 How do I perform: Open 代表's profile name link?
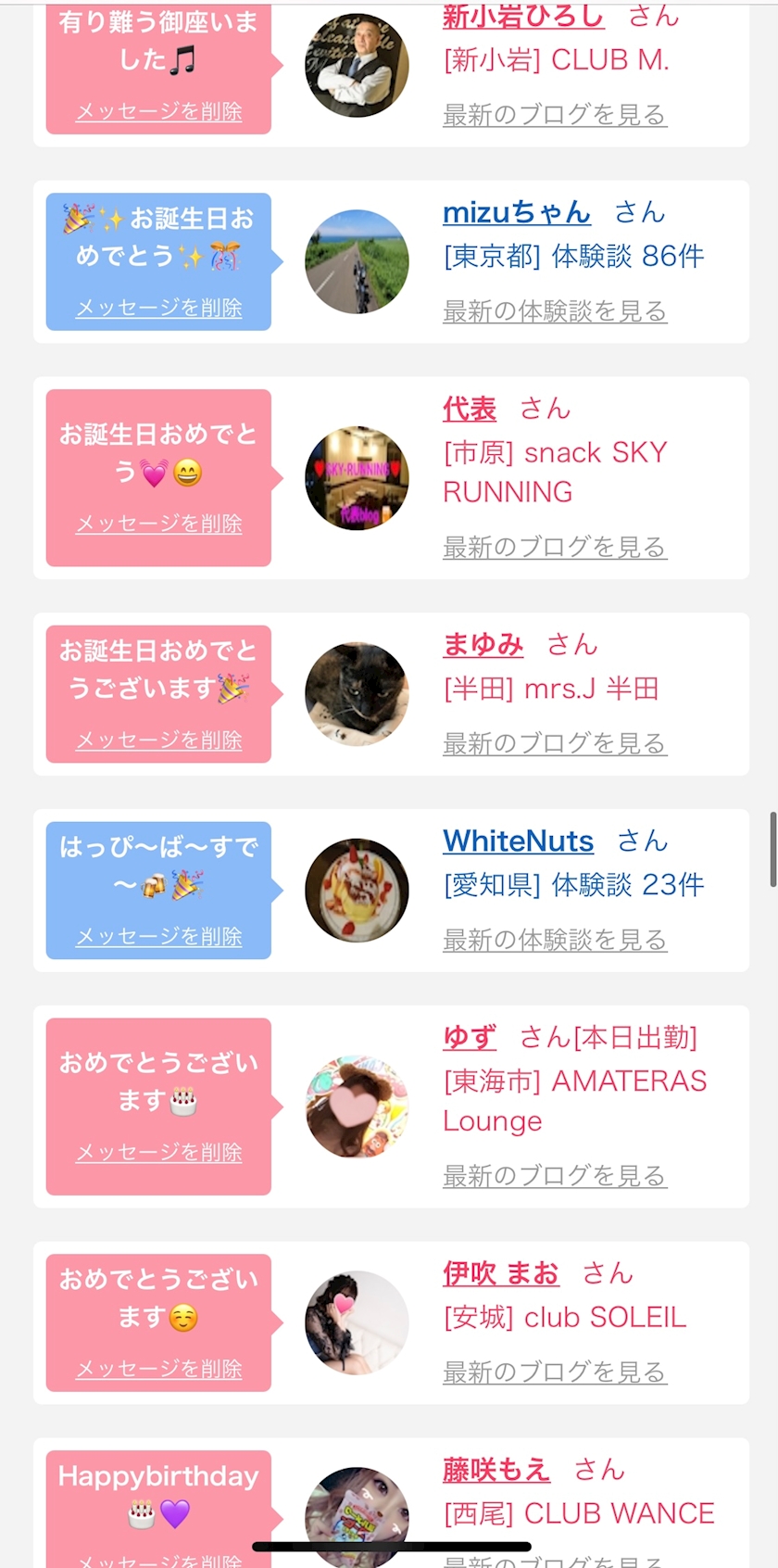(470, 409)
